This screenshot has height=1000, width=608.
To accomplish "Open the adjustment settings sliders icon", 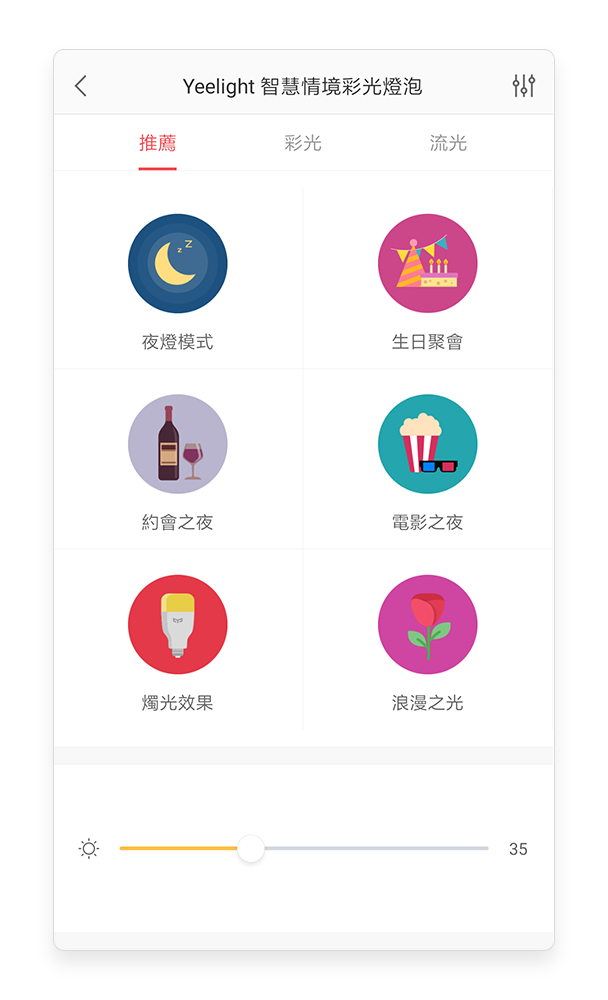I will [x=524, y=85].
